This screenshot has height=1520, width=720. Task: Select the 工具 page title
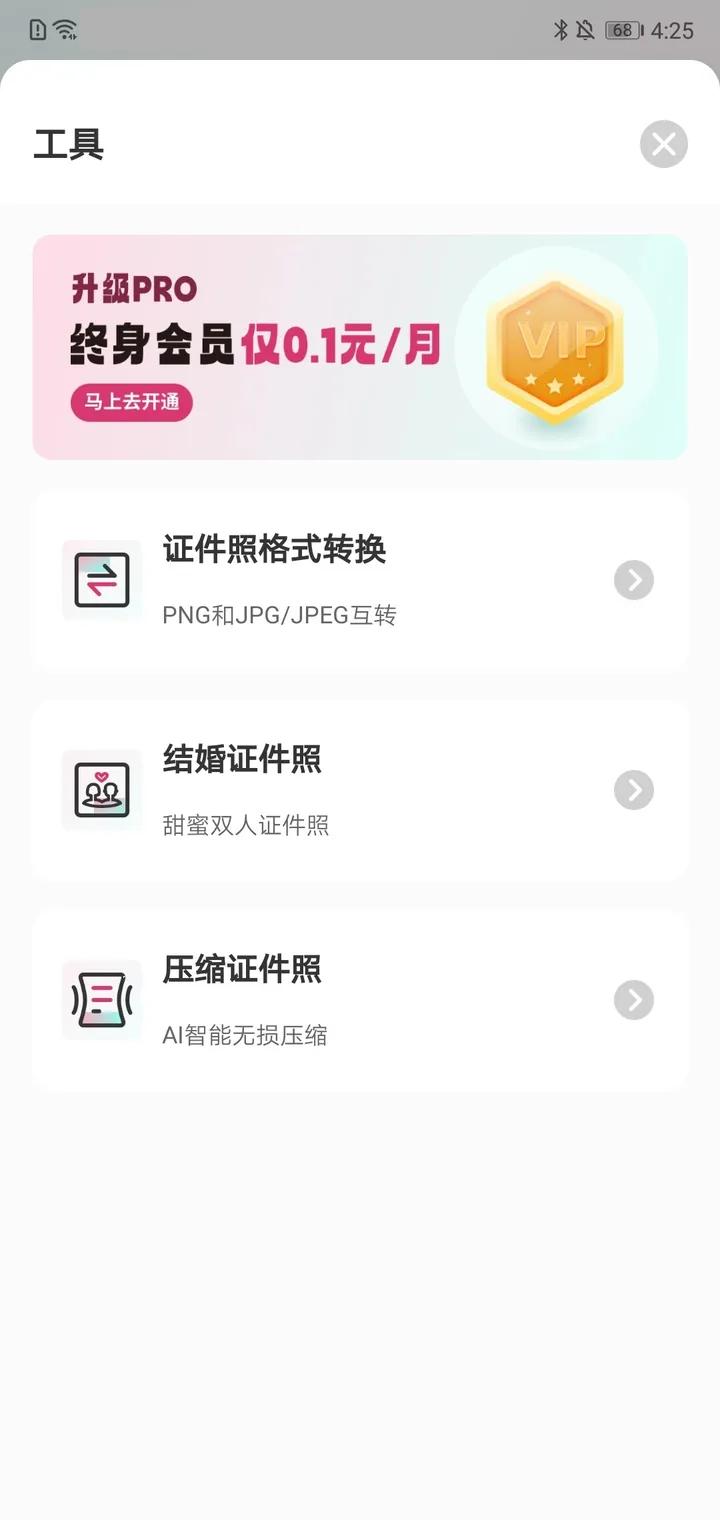point(68,144)
